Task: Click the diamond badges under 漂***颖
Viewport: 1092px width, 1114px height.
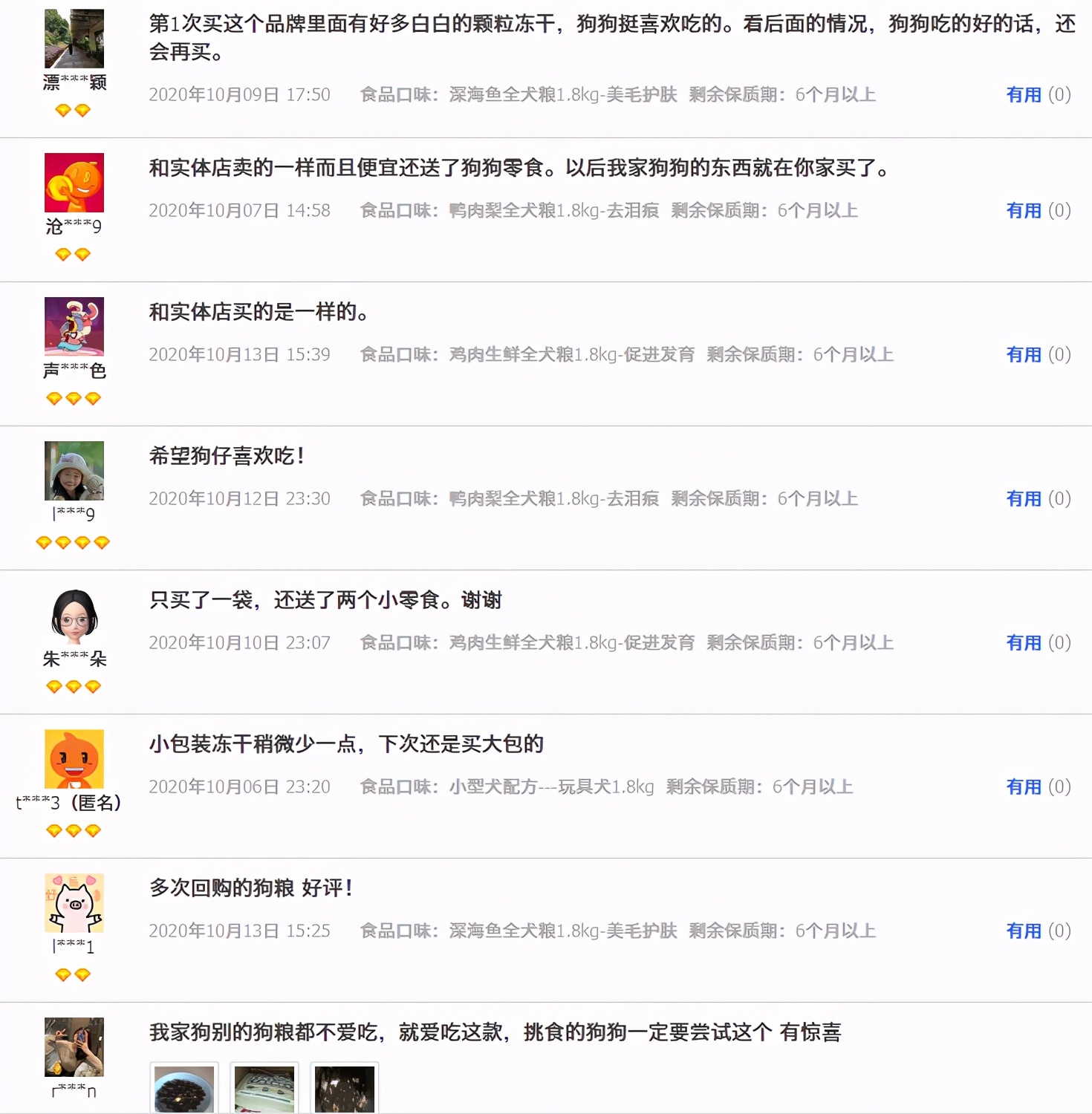Action: click(x=74, y=110)
